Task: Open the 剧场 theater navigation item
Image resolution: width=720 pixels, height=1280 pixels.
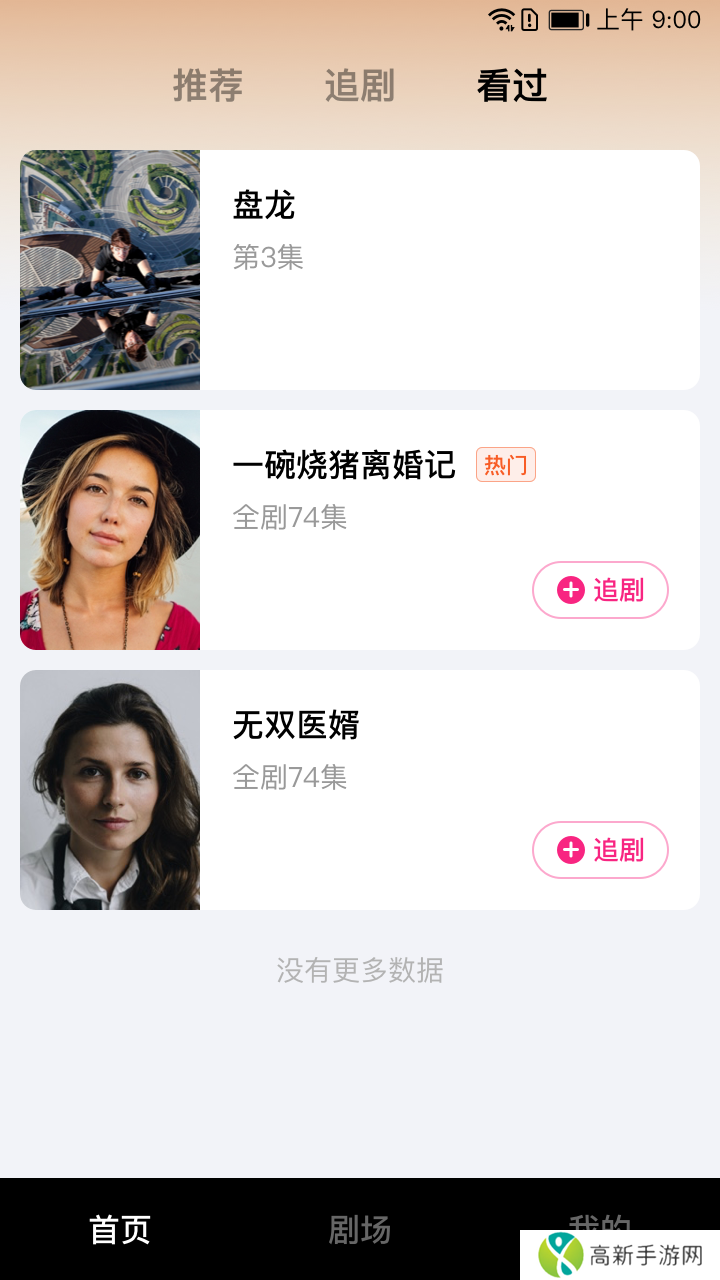Action: pos(360,1230)
